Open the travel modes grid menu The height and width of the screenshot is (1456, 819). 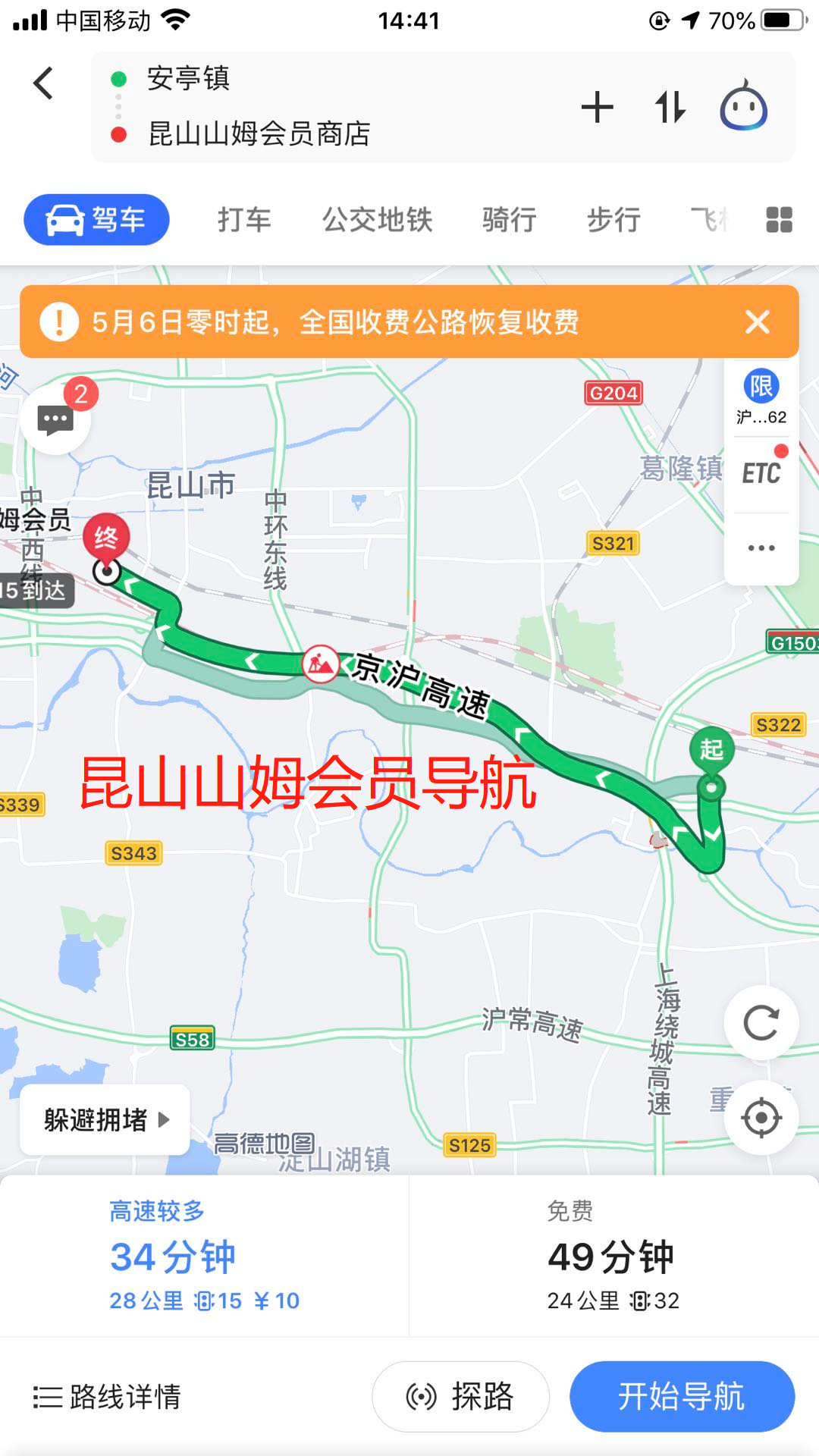779,220
